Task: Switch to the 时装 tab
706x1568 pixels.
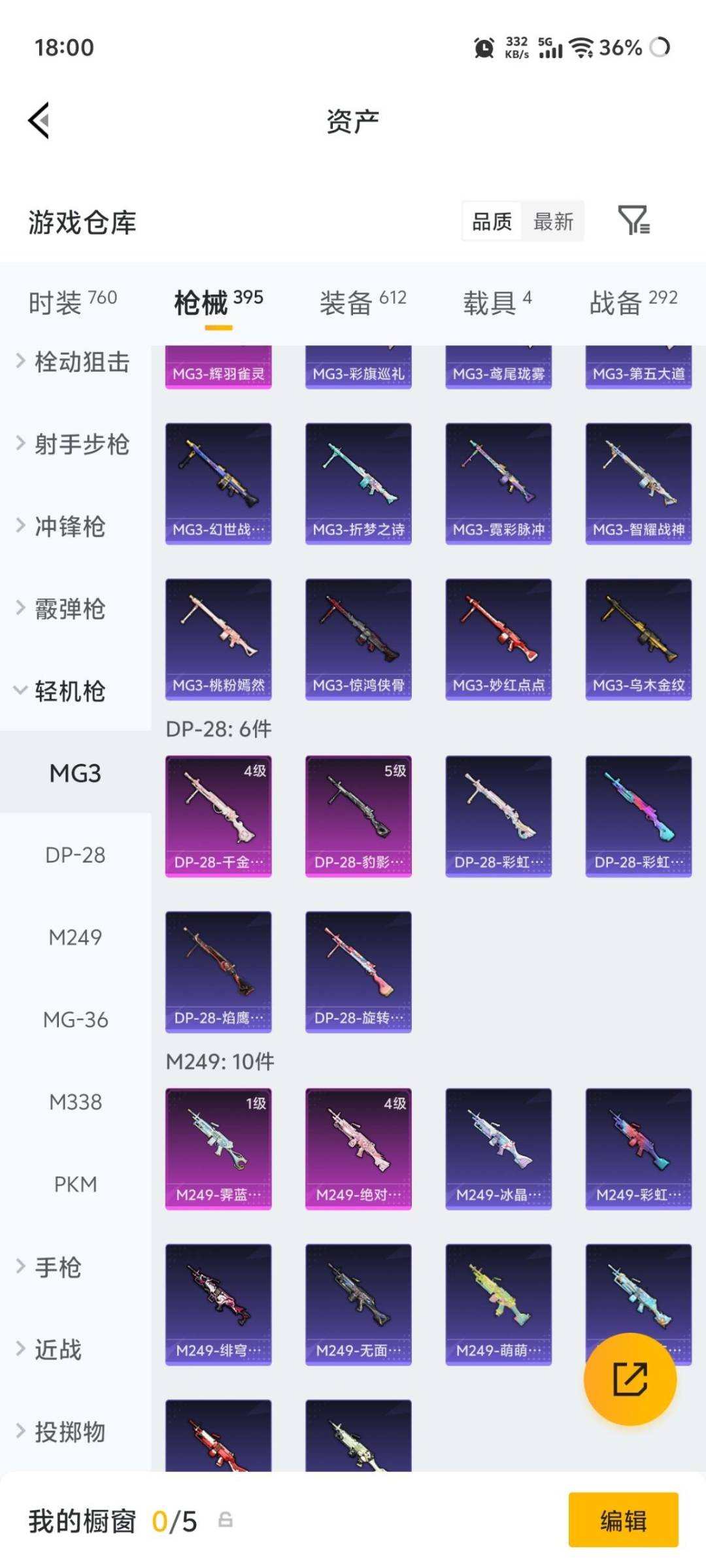Action: 73,302
